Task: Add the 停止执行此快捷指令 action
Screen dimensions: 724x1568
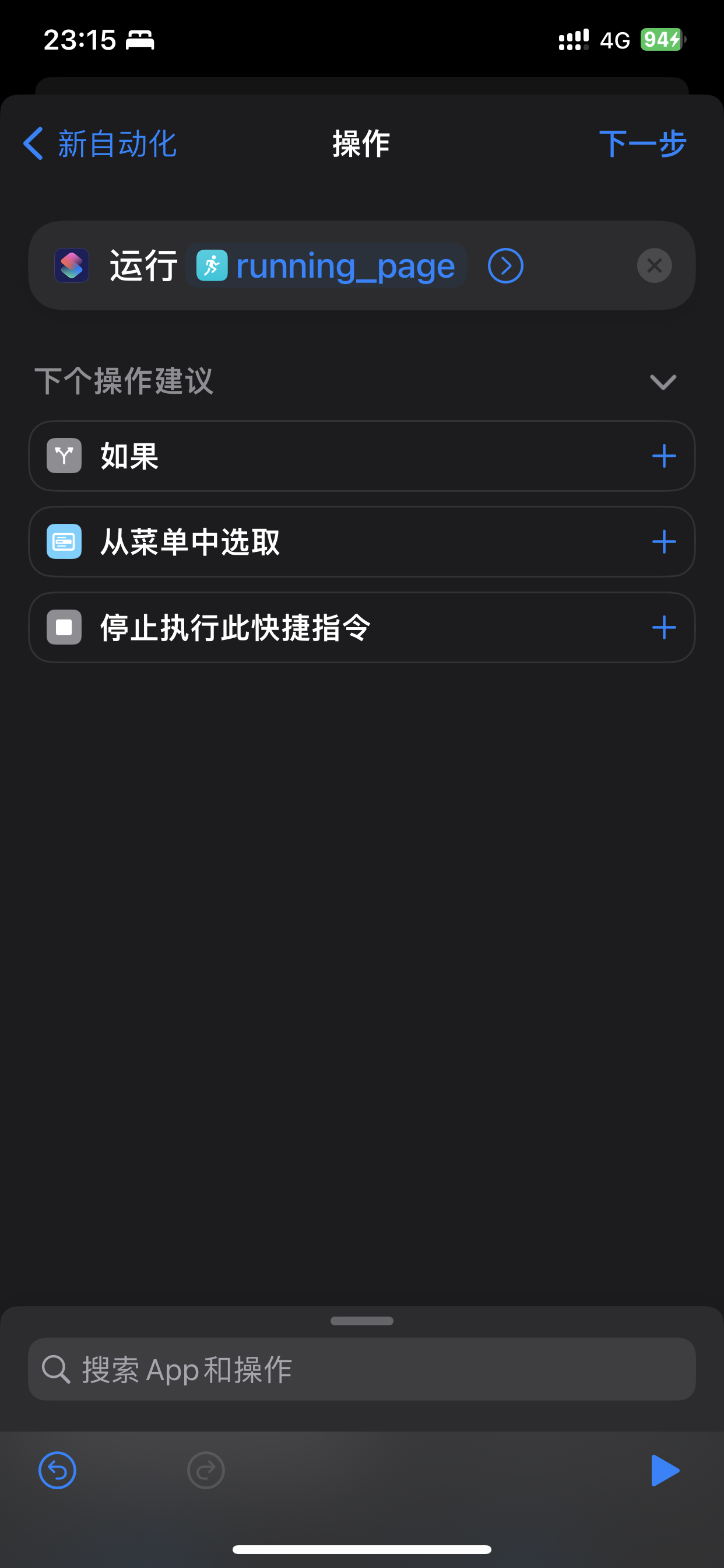Action: pyautogui.click(x=664, y=628)
